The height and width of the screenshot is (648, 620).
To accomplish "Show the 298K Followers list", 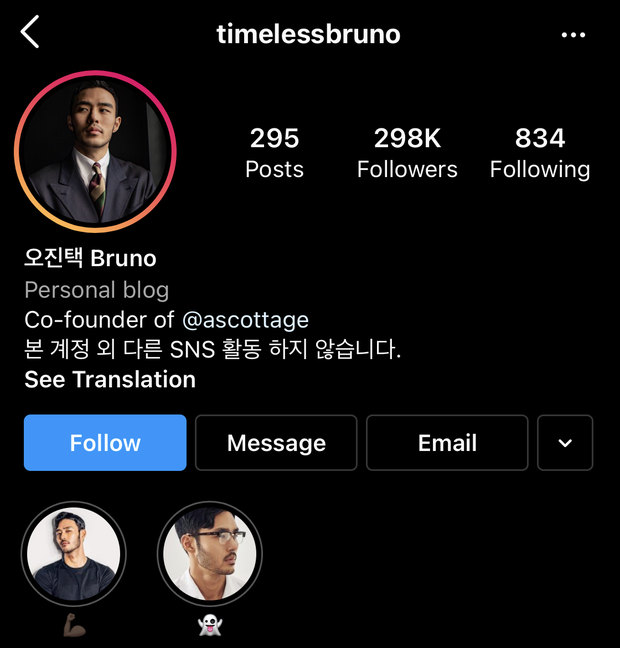I will coord(407,152).
